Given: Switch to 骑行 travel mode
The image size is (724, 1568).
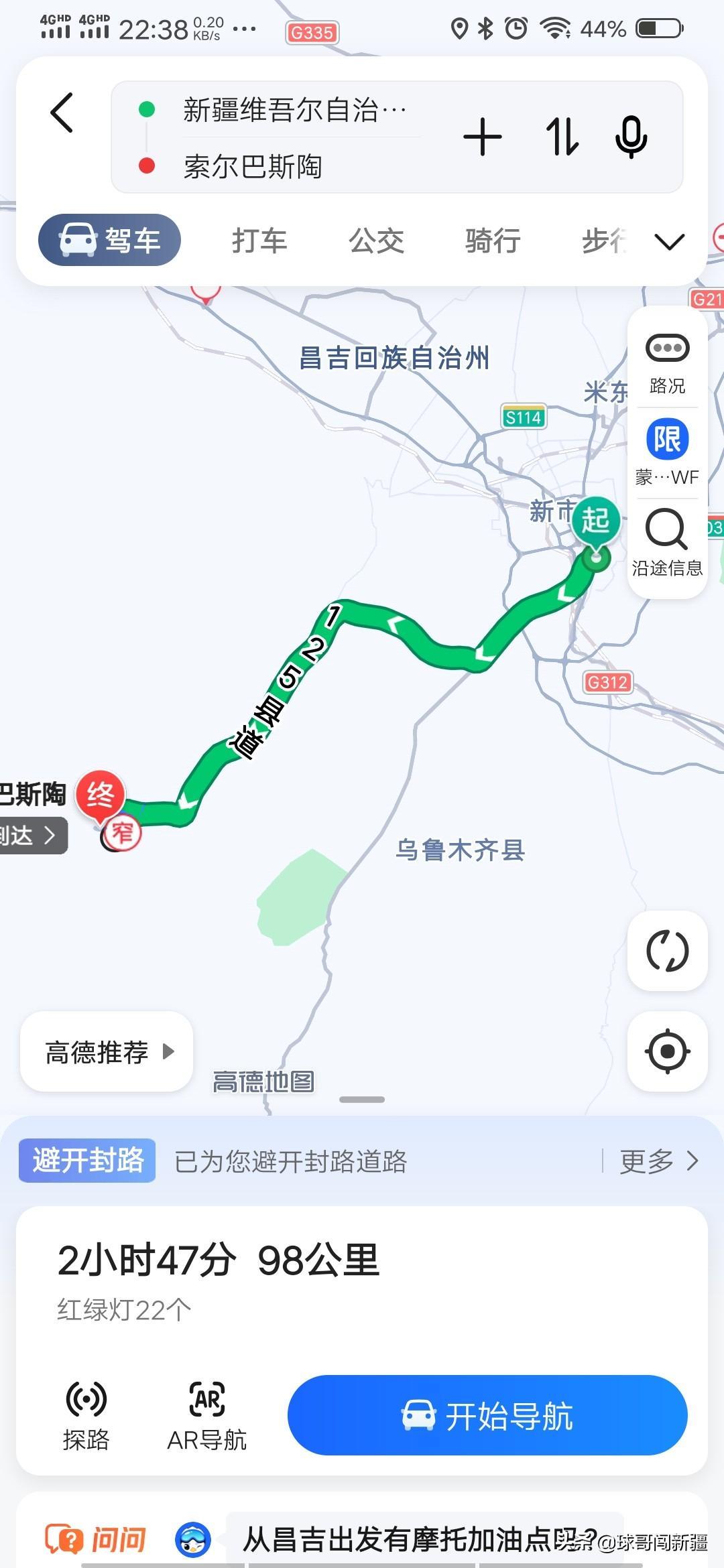Looking at the screenshot, I should 493,241.
